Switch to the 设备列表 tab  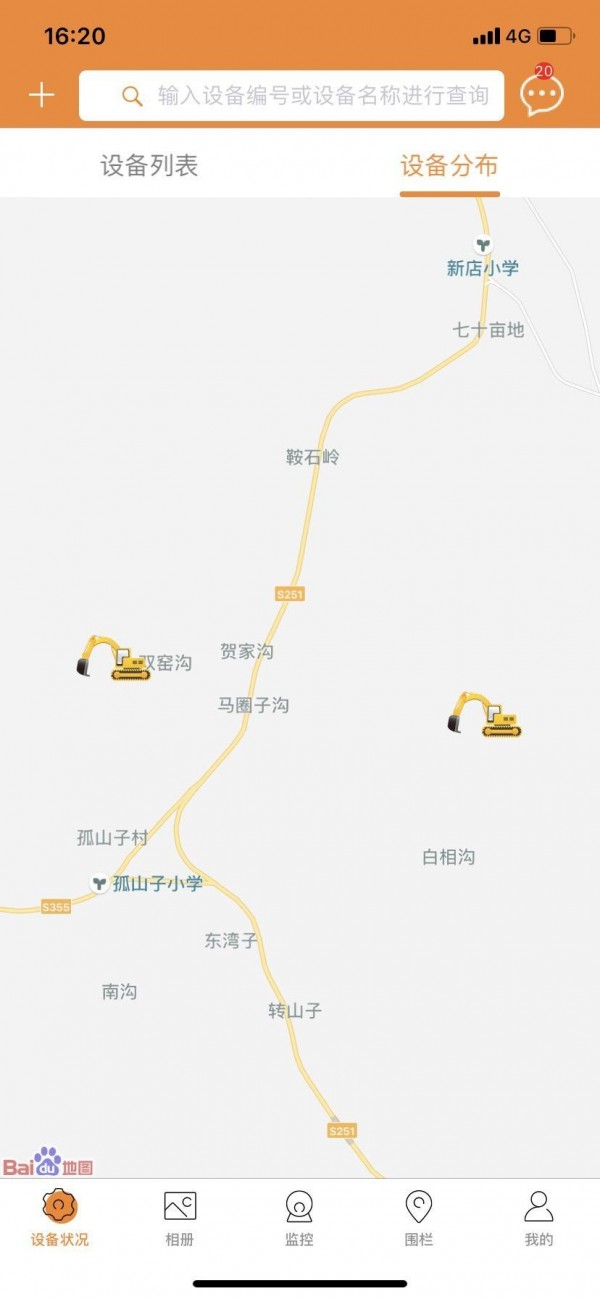(150, 166)
